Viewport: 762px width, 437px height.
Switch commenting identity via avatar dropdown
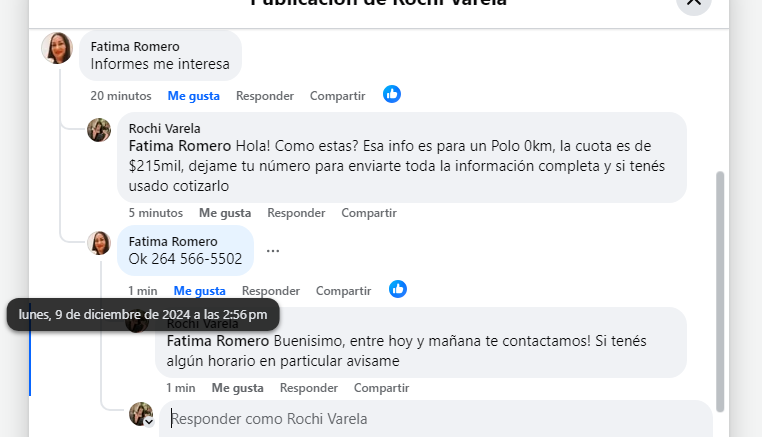coord(148,422)
